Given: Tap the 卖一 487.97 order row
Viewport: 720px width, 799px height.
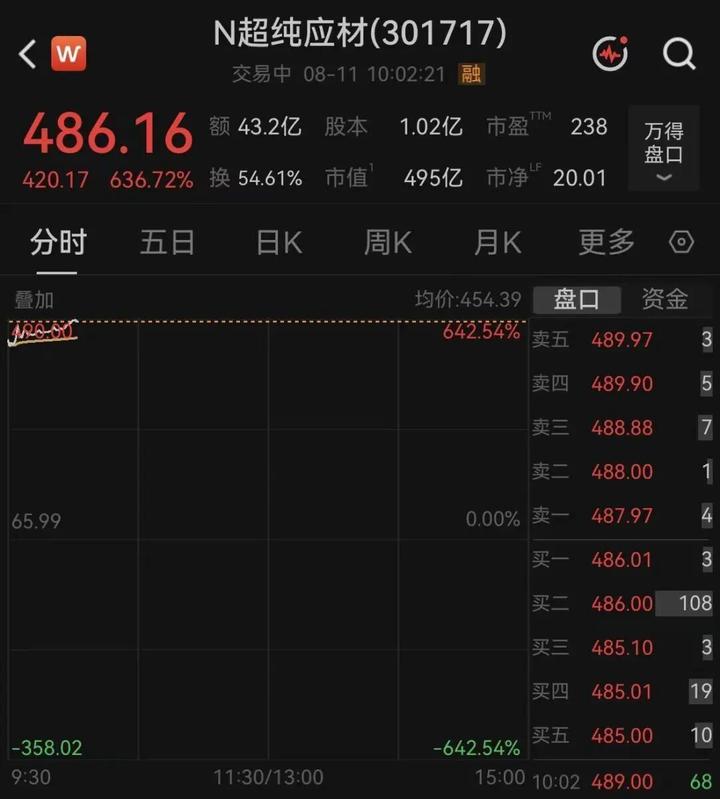Looking at the screenshot, I should coord(622,516).
